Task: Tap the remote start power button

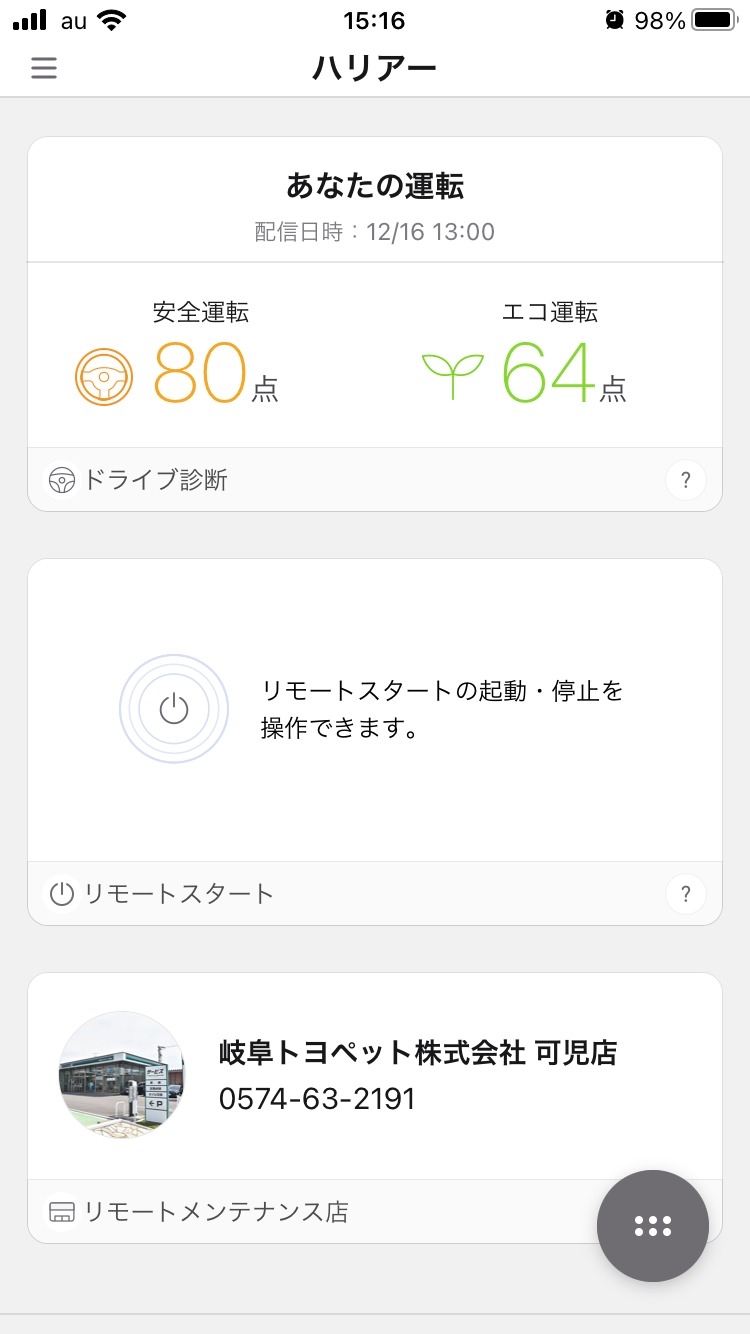Action: (174, 709)
